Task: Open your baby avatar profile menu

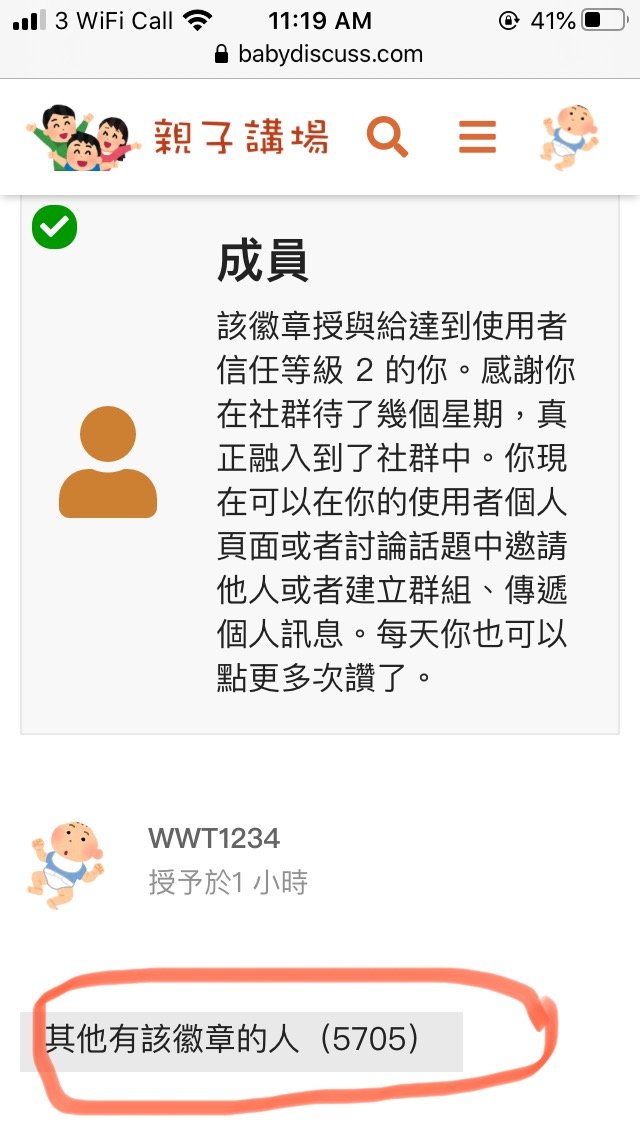Action: click(x=570, y=136)
